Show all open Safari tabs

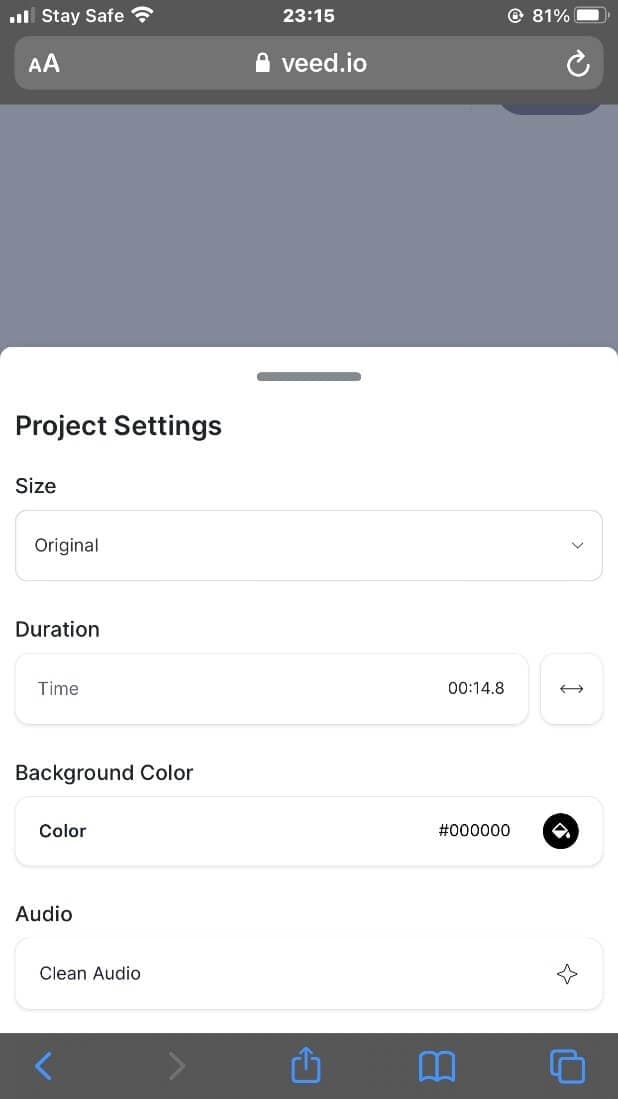(x=567, y=1066)
